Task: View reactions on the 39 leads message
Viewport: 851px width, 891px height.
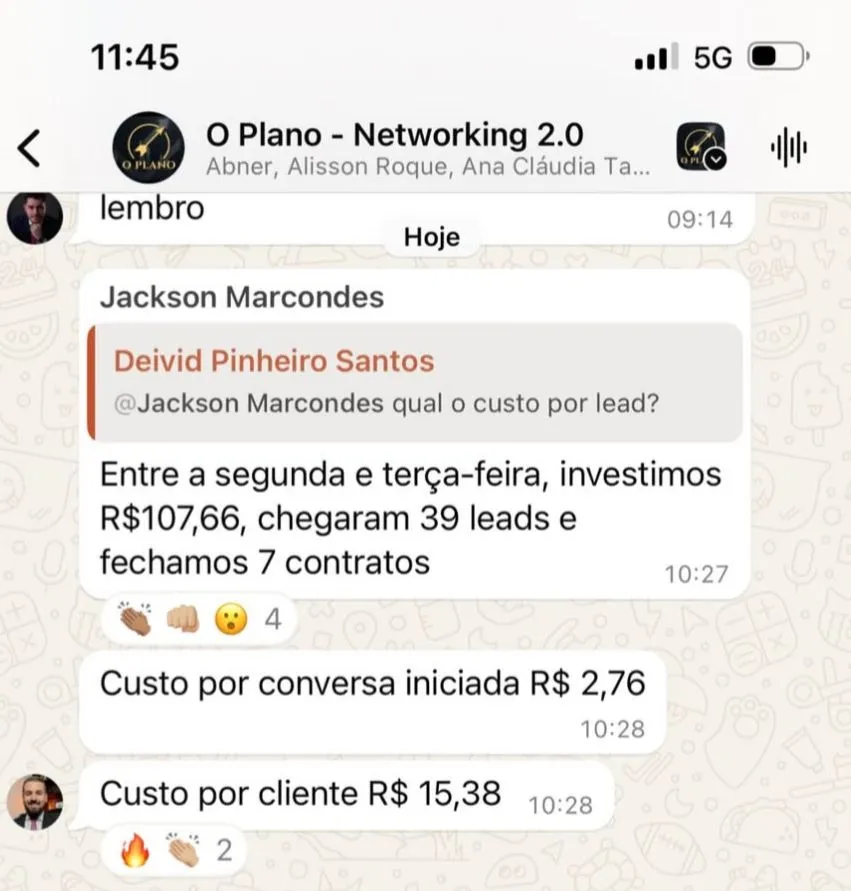Action: pos(200,620)
